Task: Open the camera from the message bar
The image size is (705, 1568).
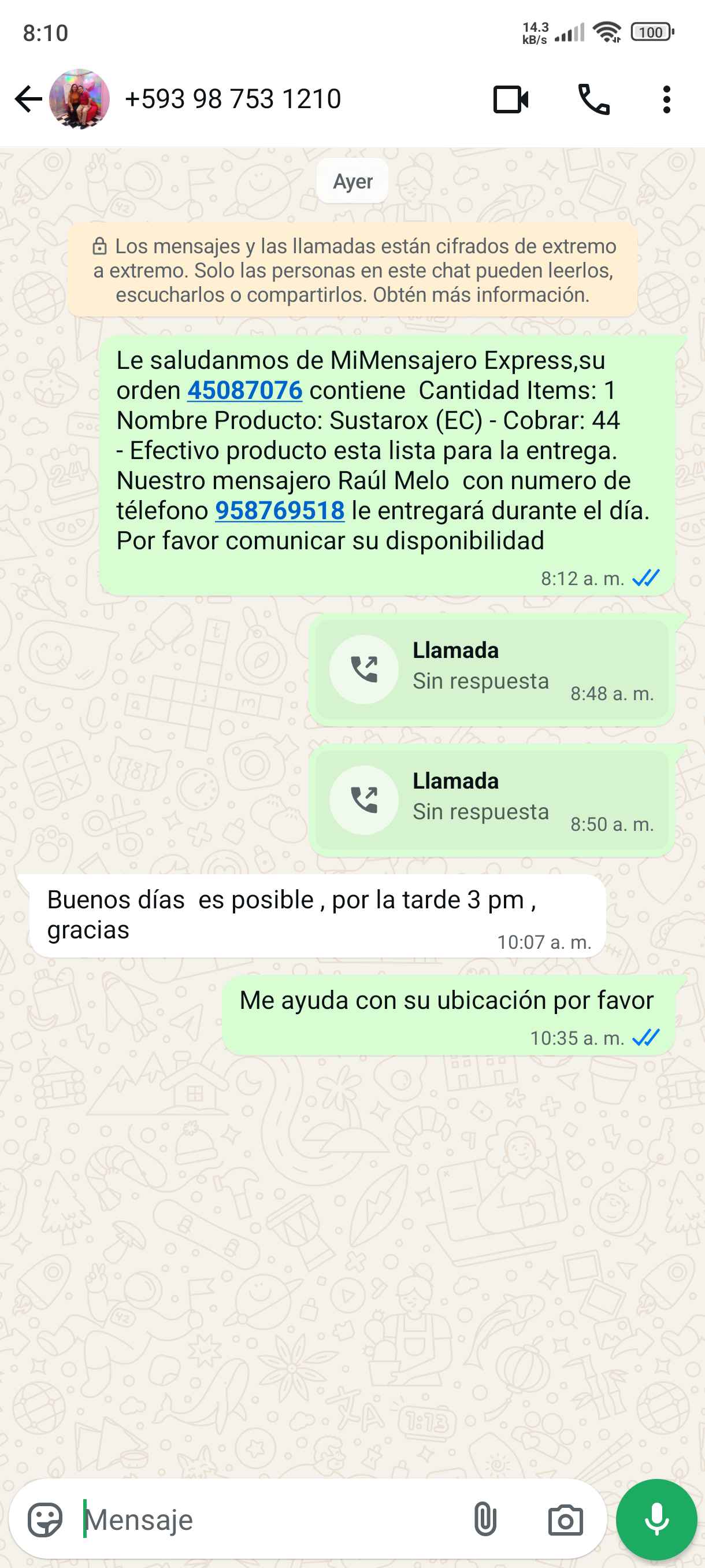Action: tap(565, 1519)
